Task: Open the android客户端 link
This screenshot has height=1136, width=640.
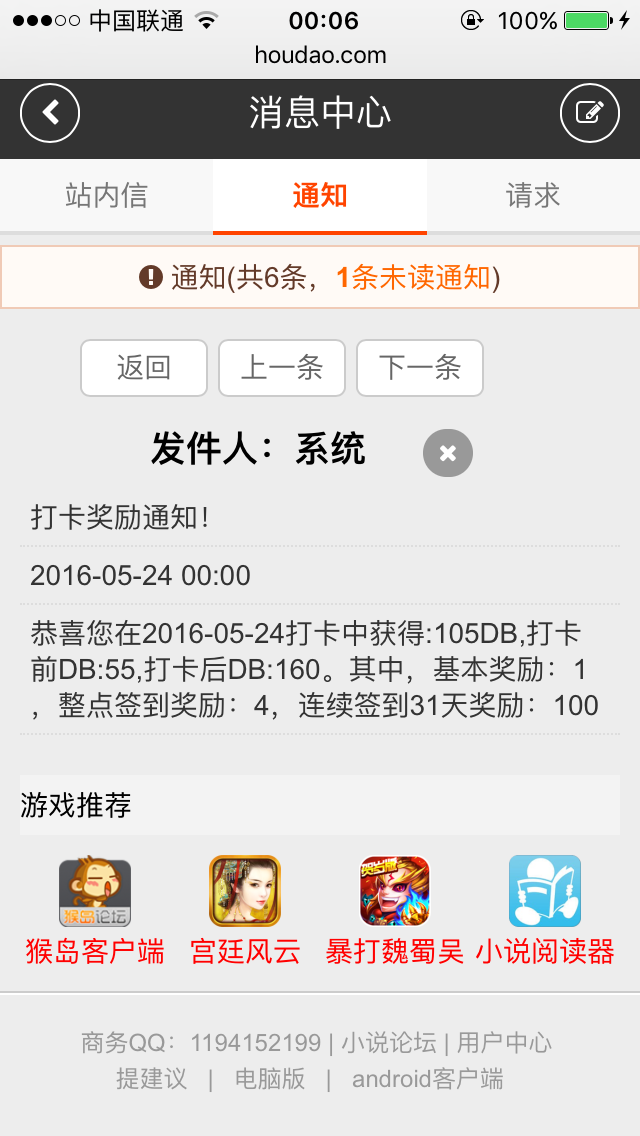Action: 428,1079
